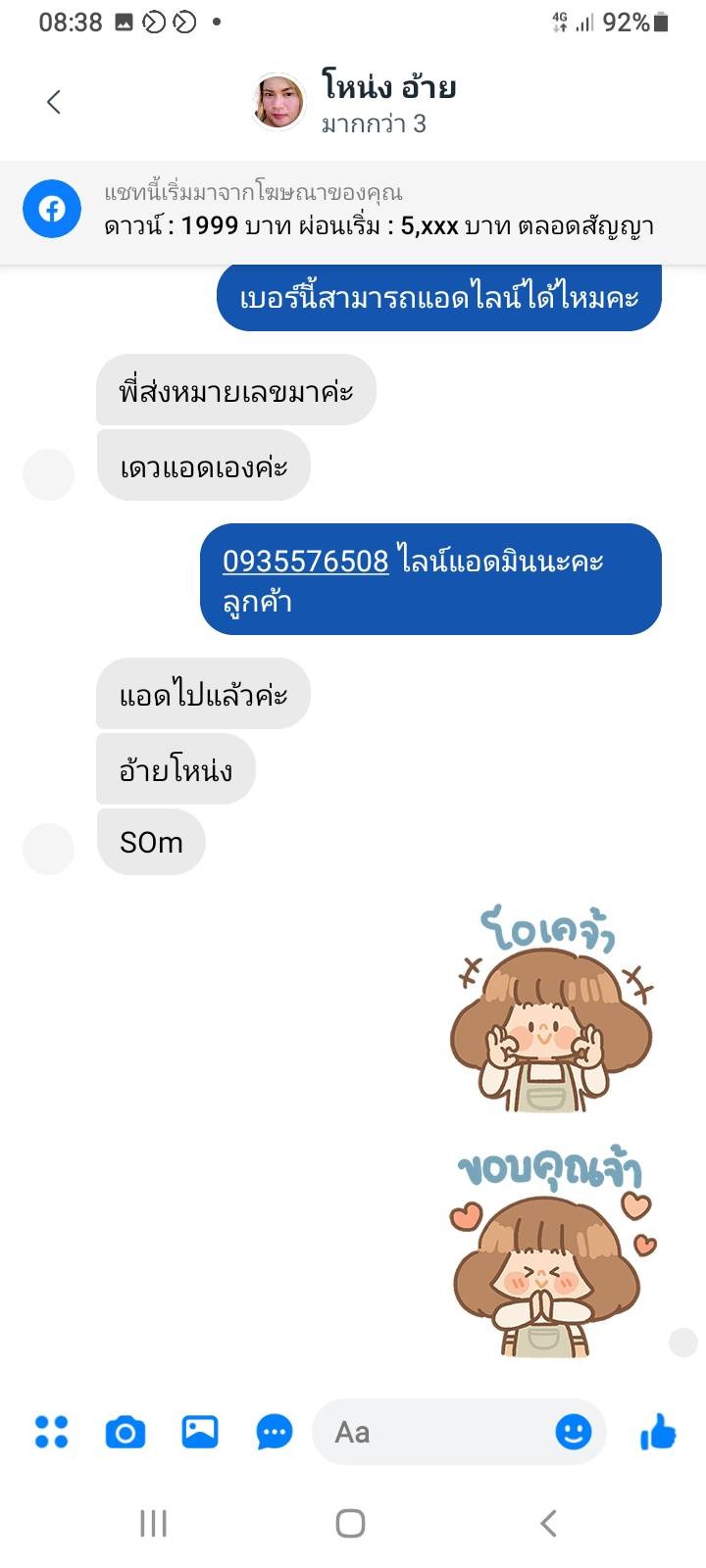This screenshot has width=706, height=1568.
Task: Open saved replies speech bubble icon
Action: [275, 1432]
